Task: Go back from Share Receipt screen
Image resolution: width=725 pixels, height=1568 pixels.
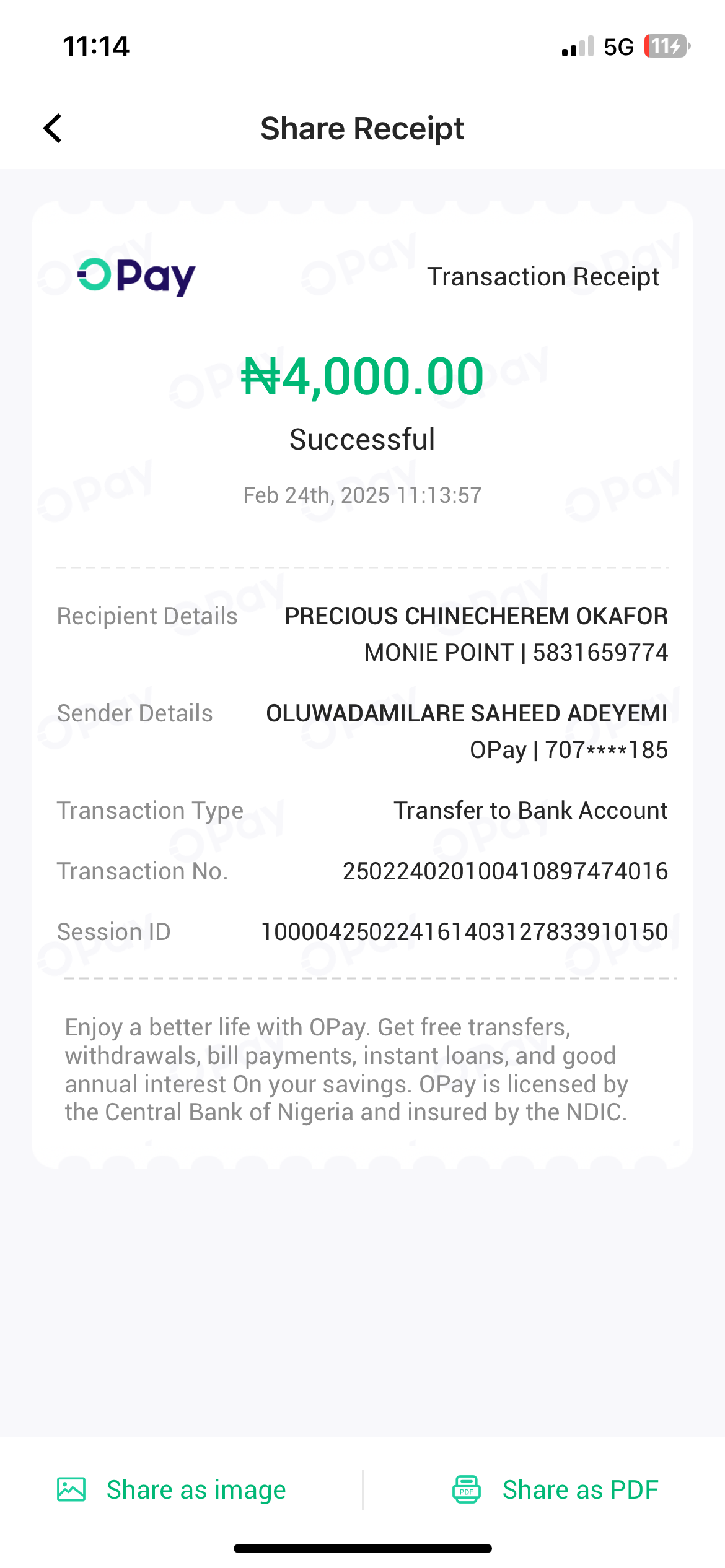Action: [x=53, y=129]
